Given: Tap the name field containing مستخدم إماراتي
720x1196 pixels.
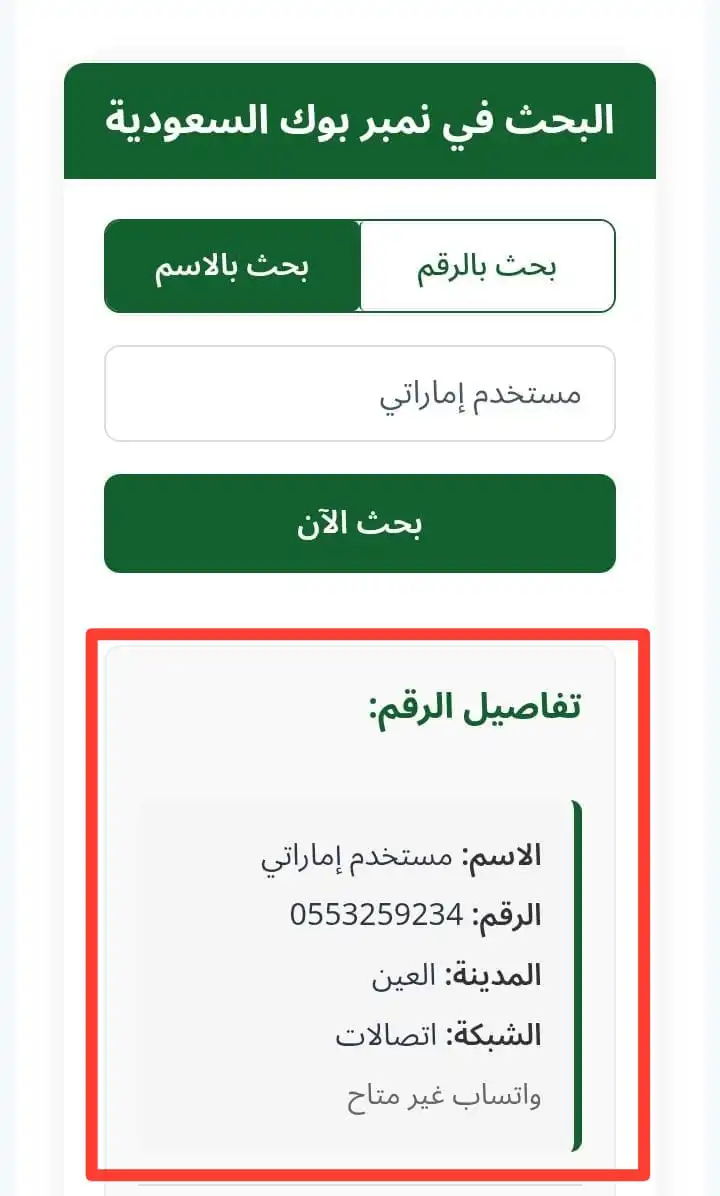Looking at the screenshot, I should pyautogui.click(x=359, y=394).
